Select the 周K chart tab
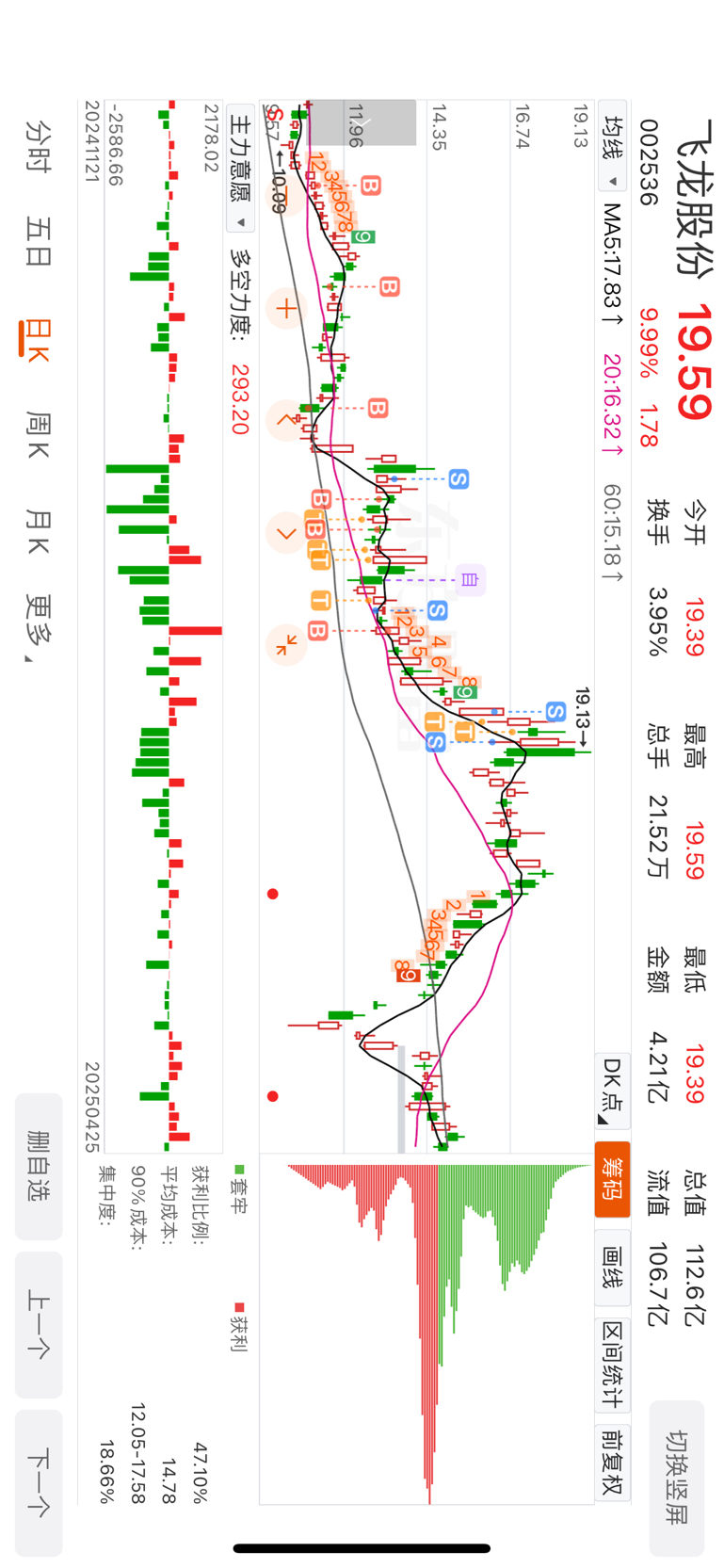 (x=38, y=434)
